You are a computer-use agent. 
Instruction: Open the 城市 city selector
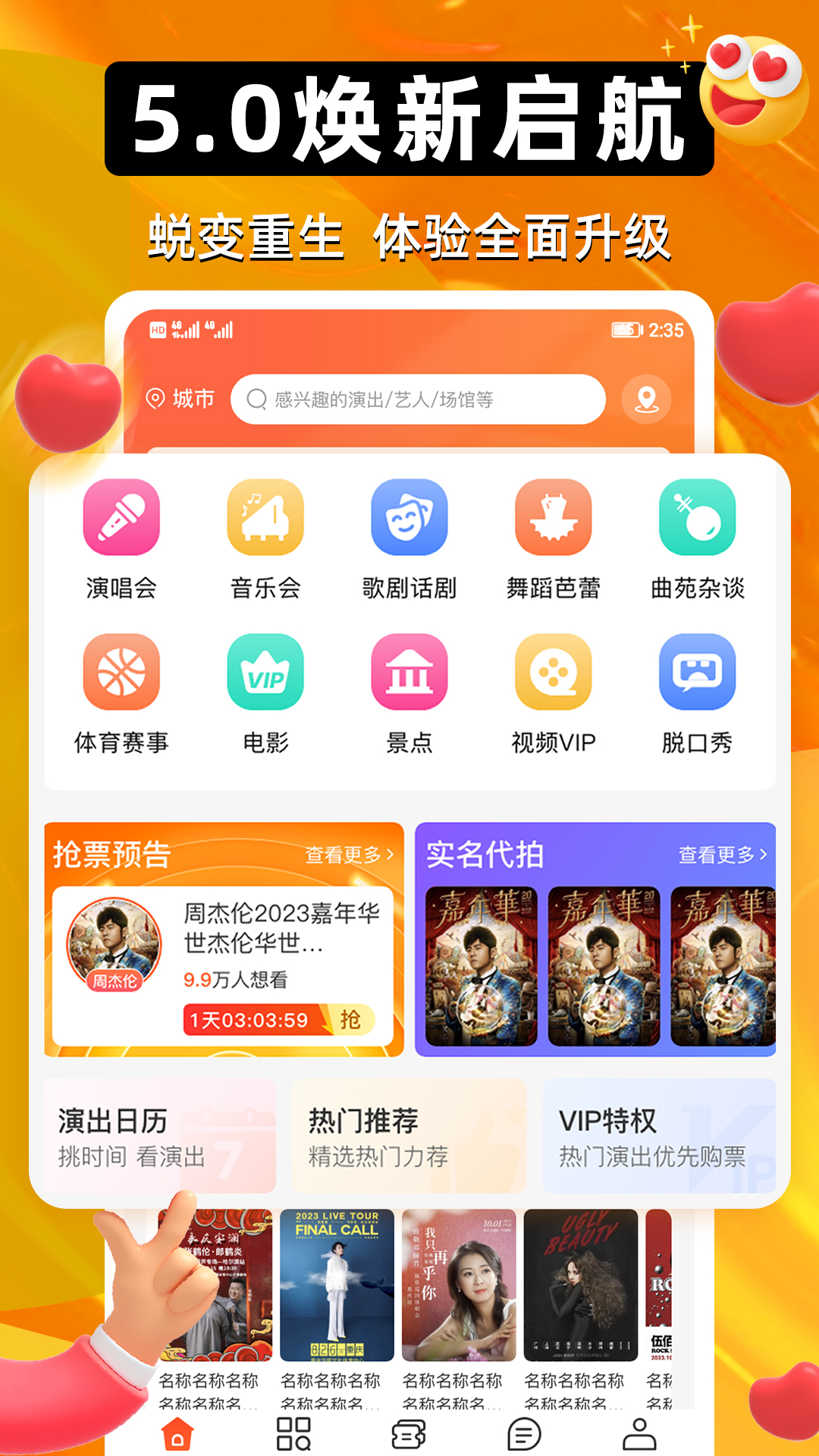pyautogui.click(x=183, y=397)
